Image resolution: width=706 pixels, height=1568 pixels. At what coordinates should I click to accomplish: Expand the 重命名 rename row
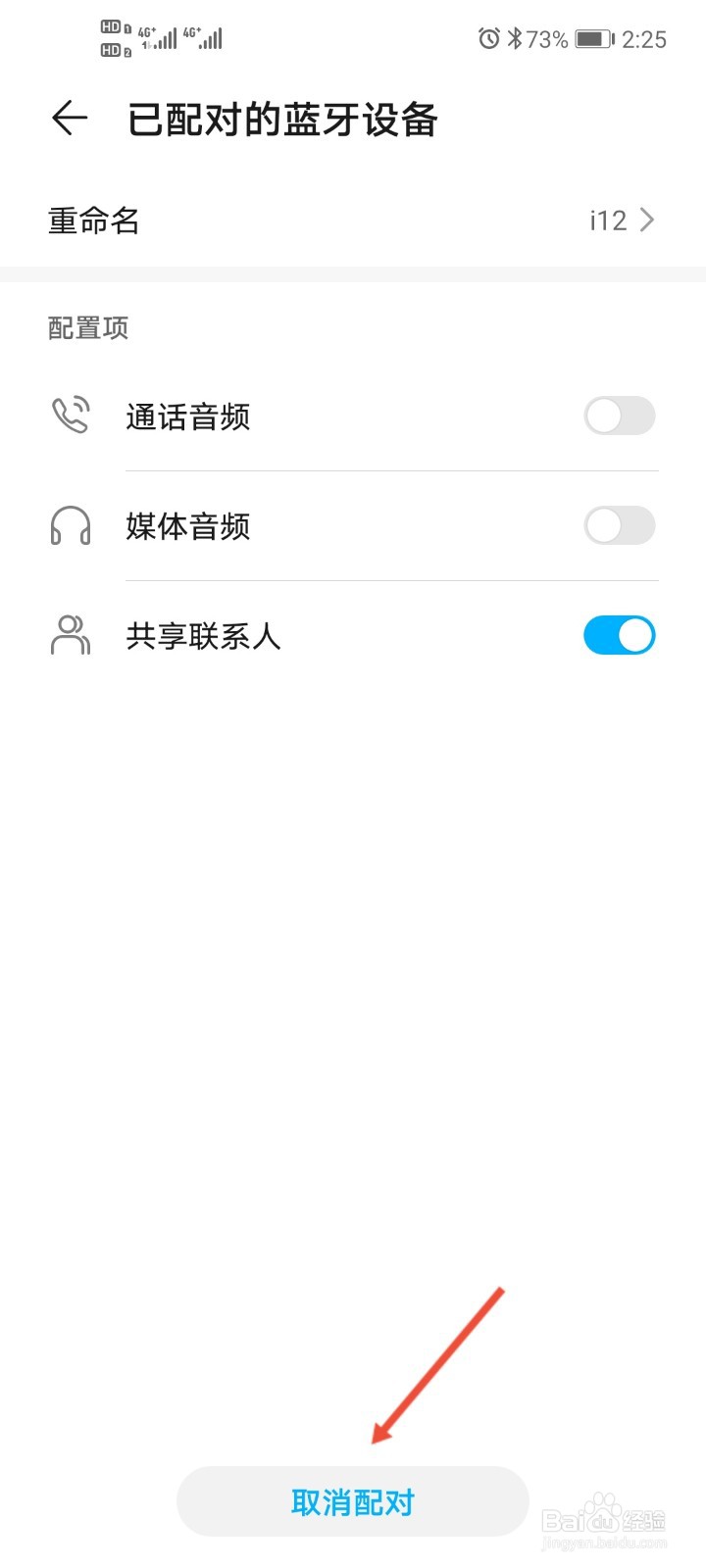click(93, 221)
